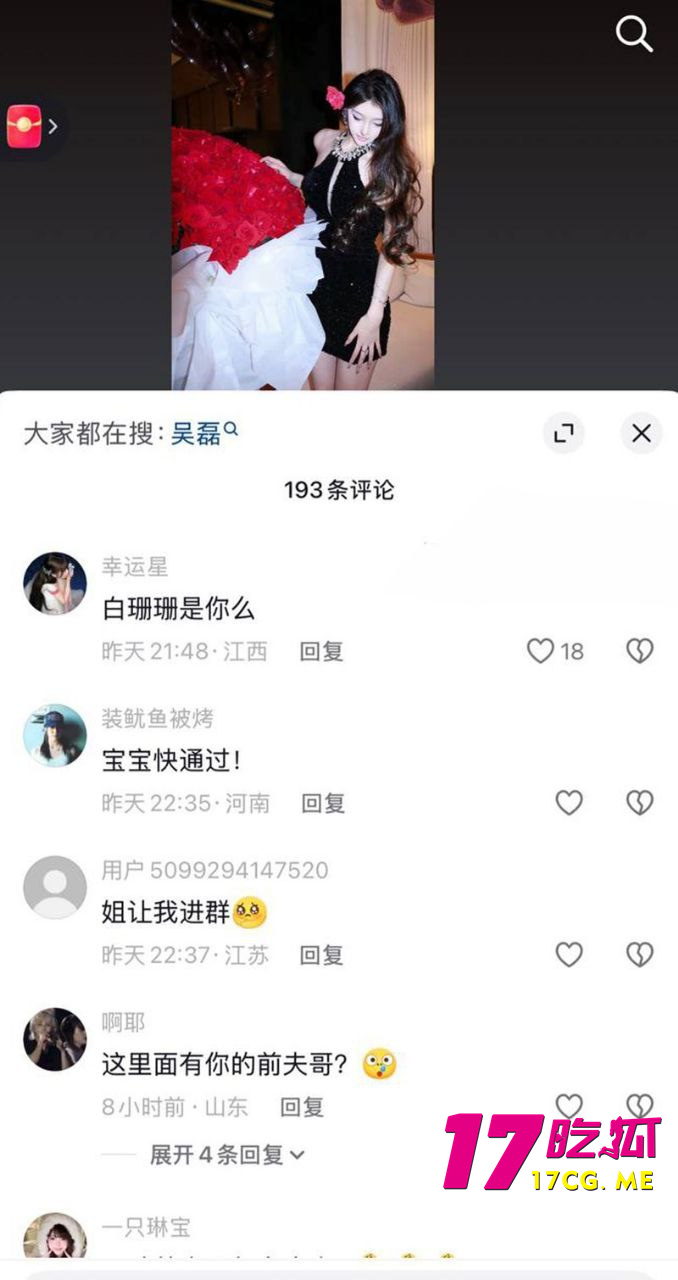The image size is (678, 1280).
Task: Like the comment by 装鱿鱼被烤
Action: coord(569,803)
